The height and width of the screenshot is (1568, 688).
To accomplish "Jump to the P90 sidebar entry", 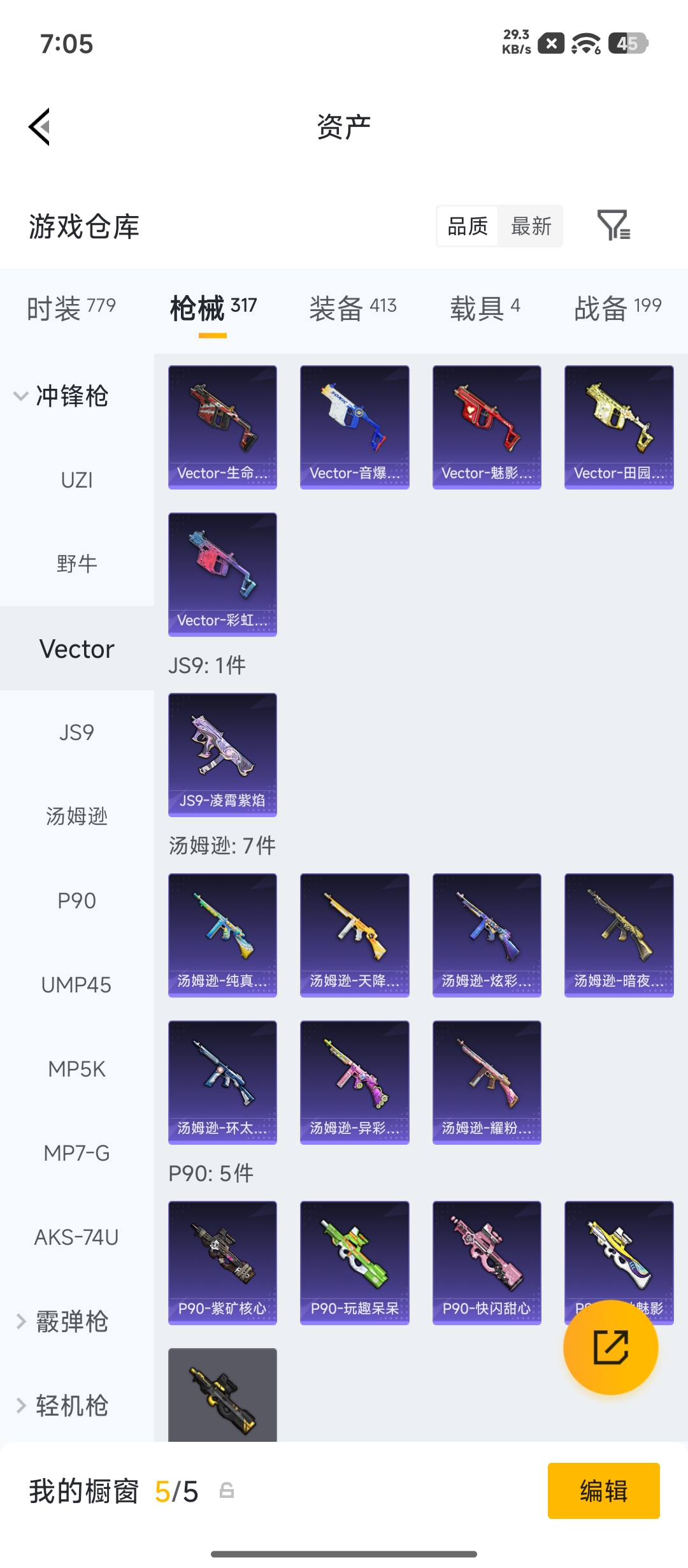I will (77, 901).
